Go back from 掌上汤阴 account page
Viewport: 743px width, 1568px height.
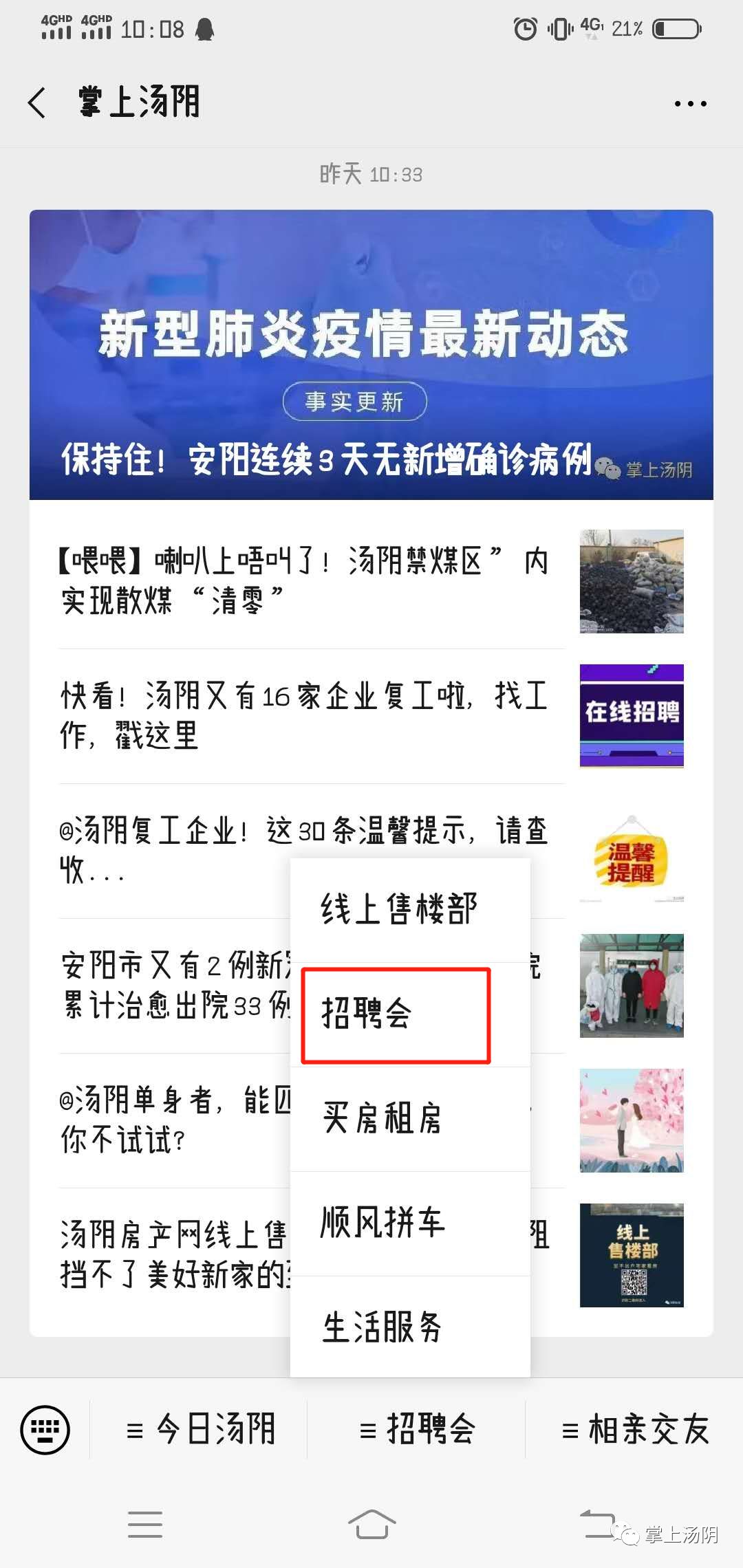(37, 103)
